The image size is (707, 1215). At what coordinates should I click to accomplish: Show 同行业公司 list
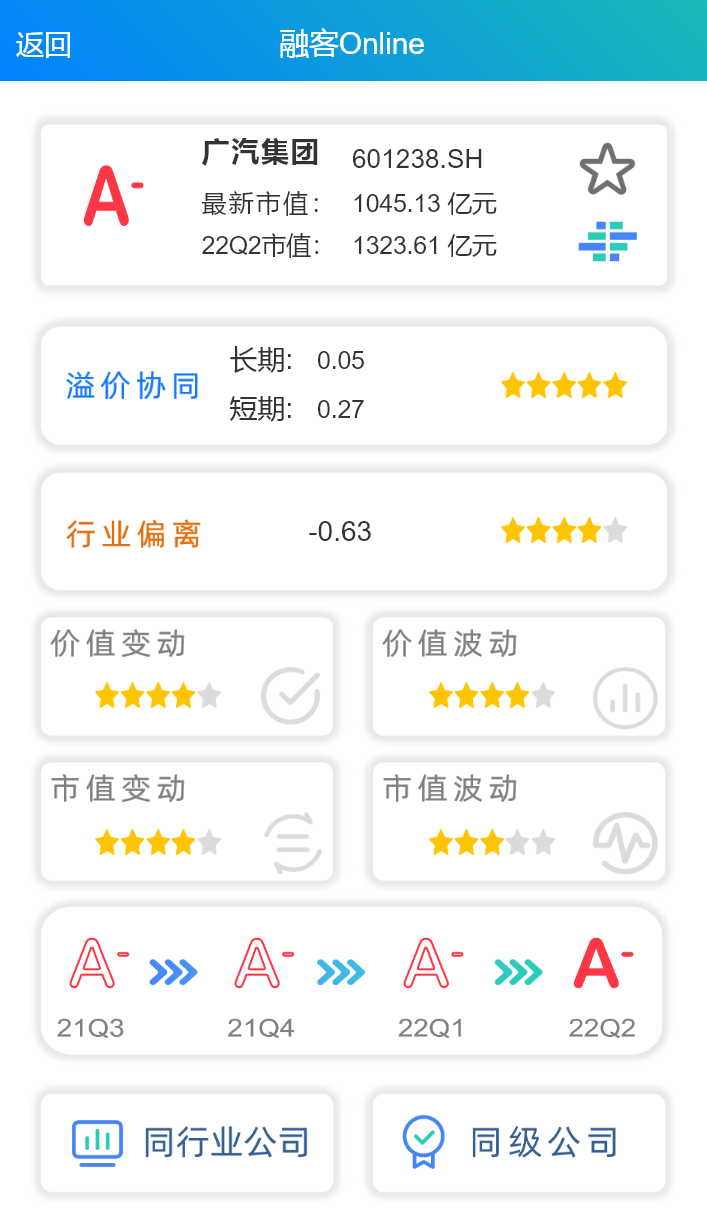(187, 1141)
